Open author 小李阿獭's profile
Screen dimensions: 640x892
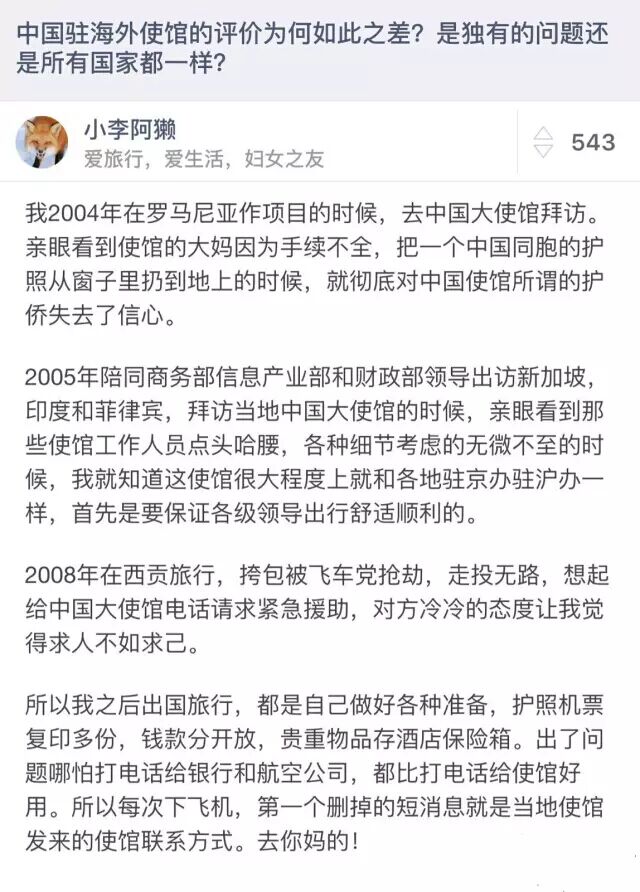coord(133,129)
